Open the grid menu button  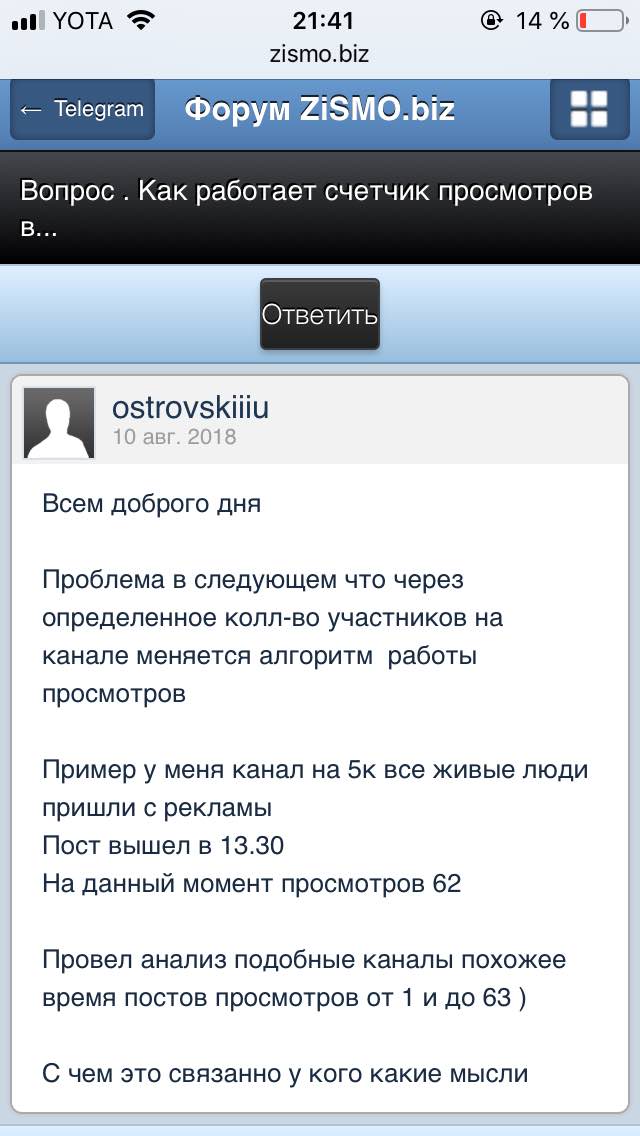pyautogui.click(x=589, y=110)
